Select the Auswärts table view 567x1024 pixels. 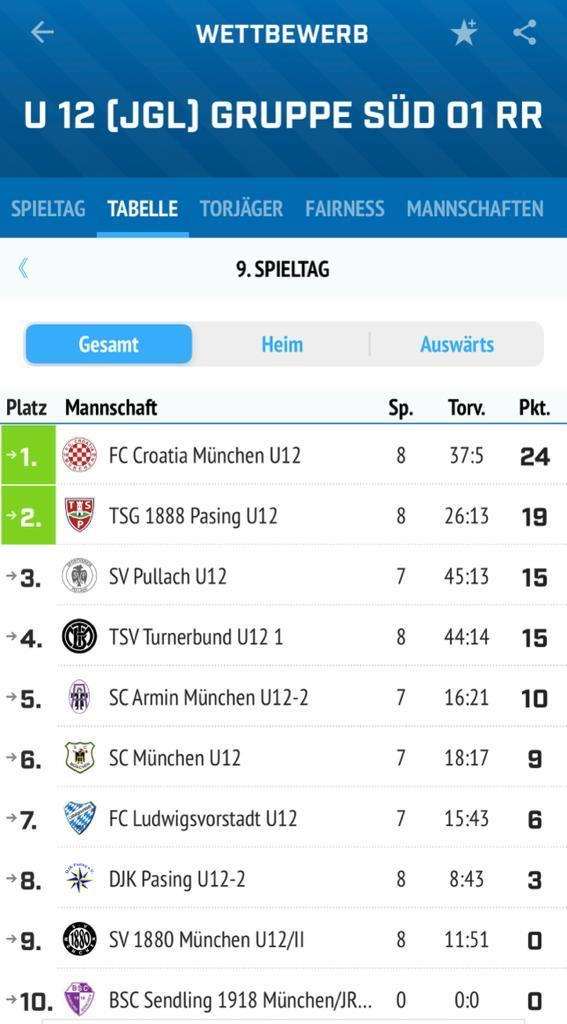457,344
